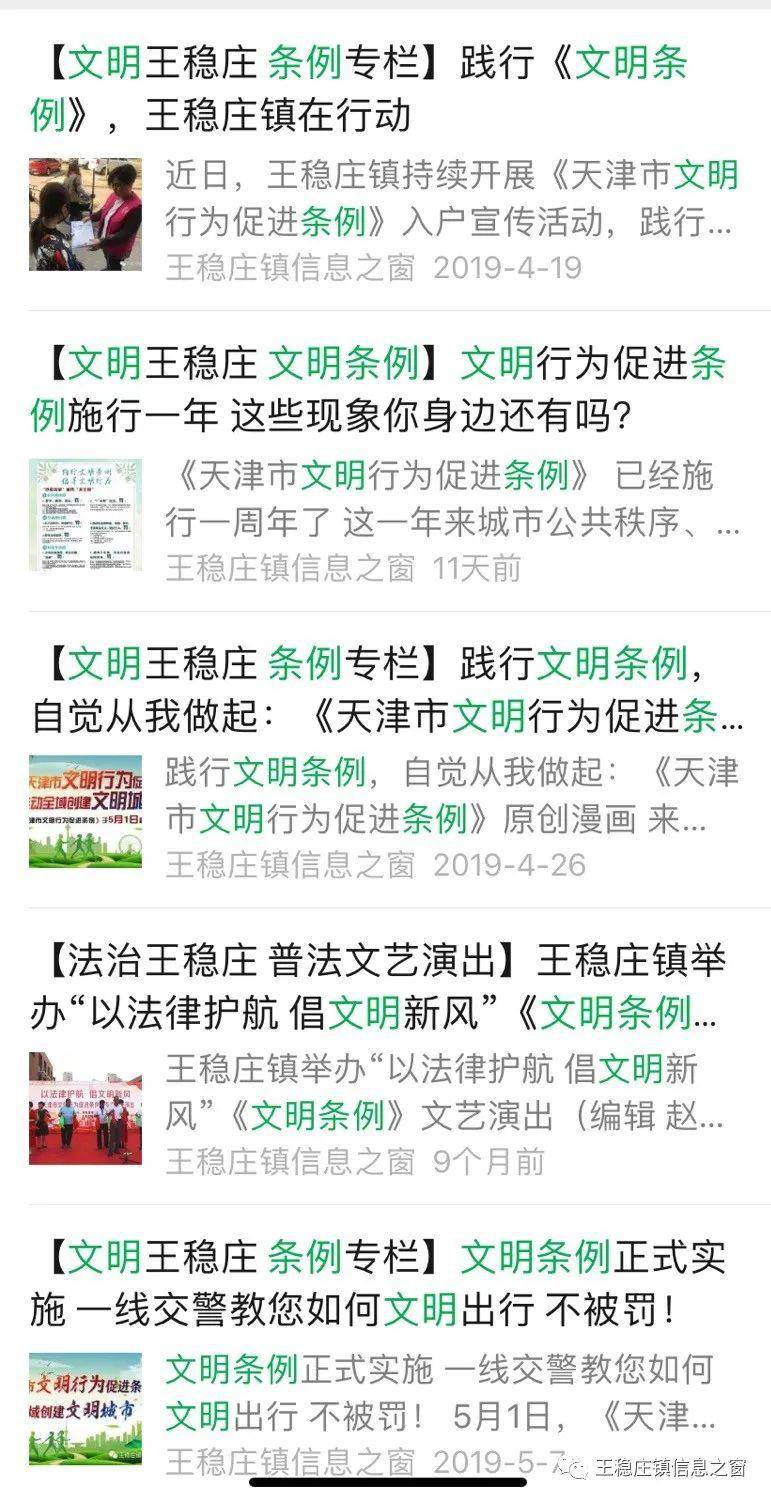
Task: Open article 践行《文明条例》，王稳庄镇在行动
Action: [370, 88]
